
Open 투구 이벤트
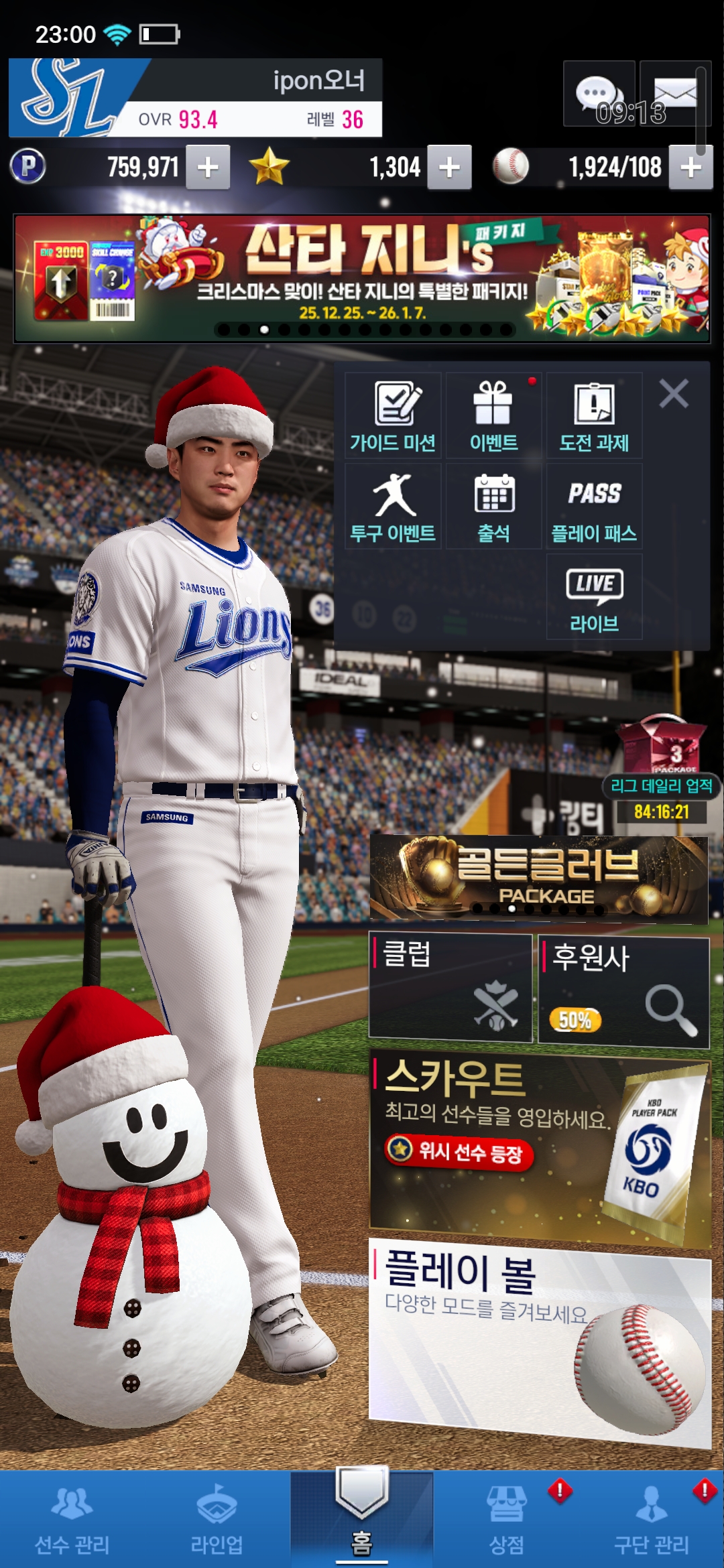pos(393,507)
